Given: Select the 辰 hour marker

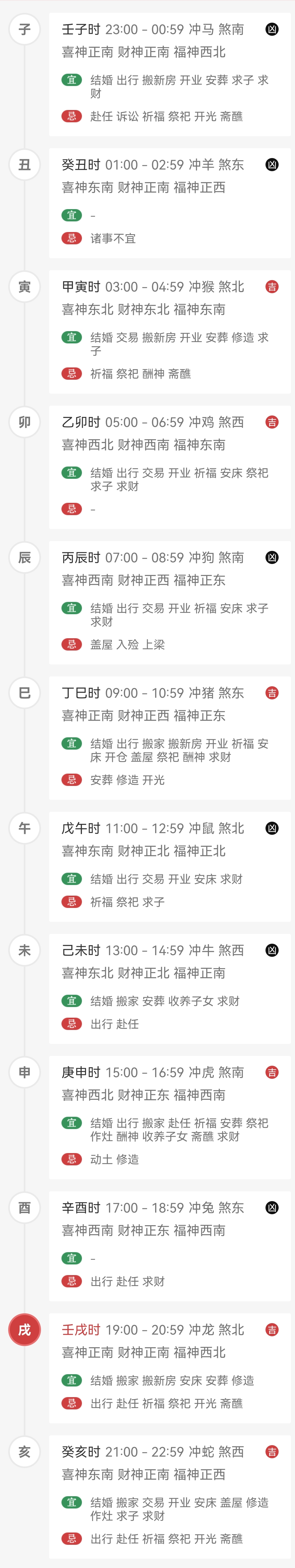Looking at the screenshot, I should click(x=24, y=558).
